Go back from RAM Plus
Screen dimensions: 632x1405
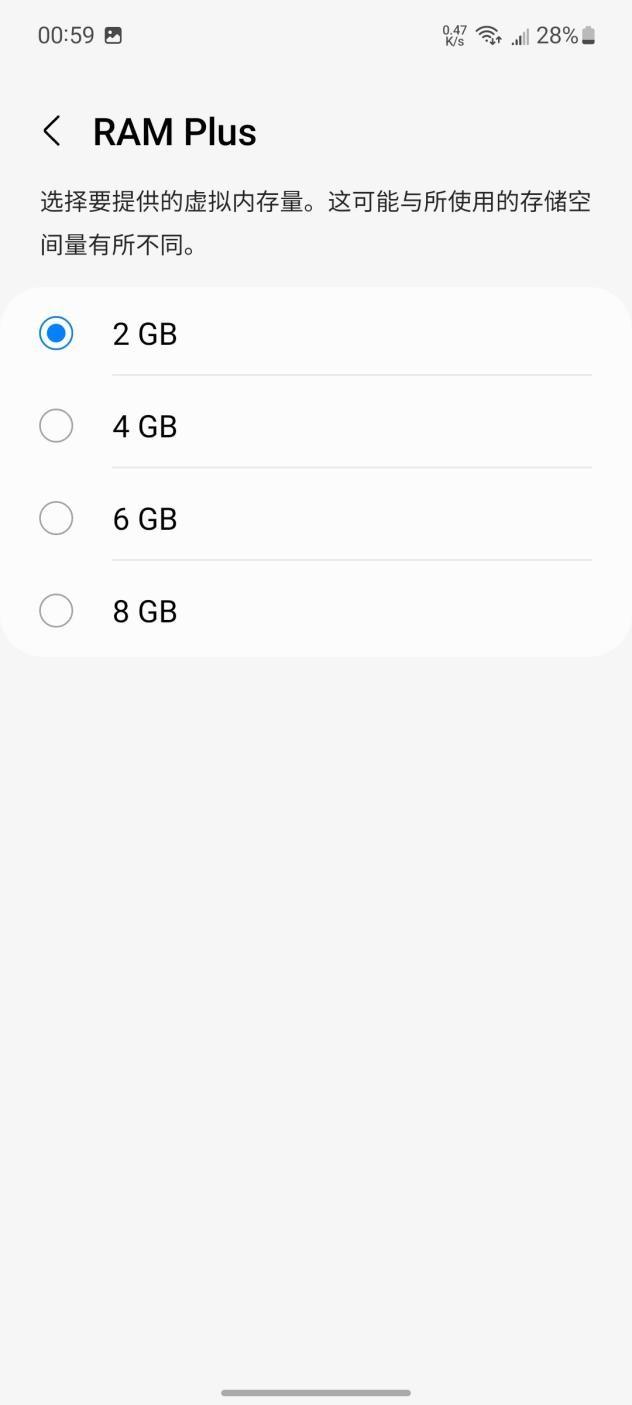click(52, 131)
